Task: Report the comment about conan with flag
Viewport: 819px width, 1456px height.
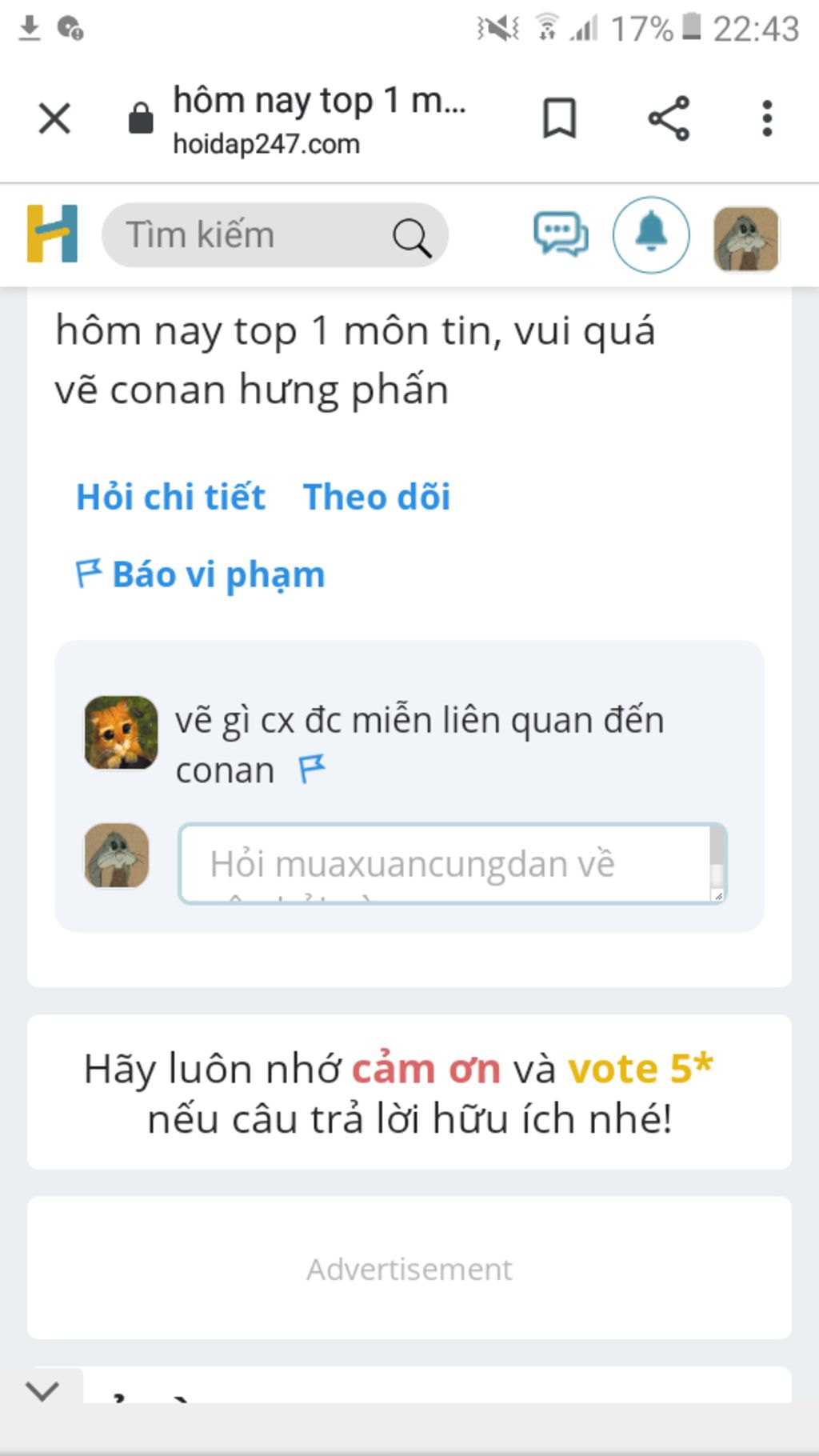Action: point(311,770)
